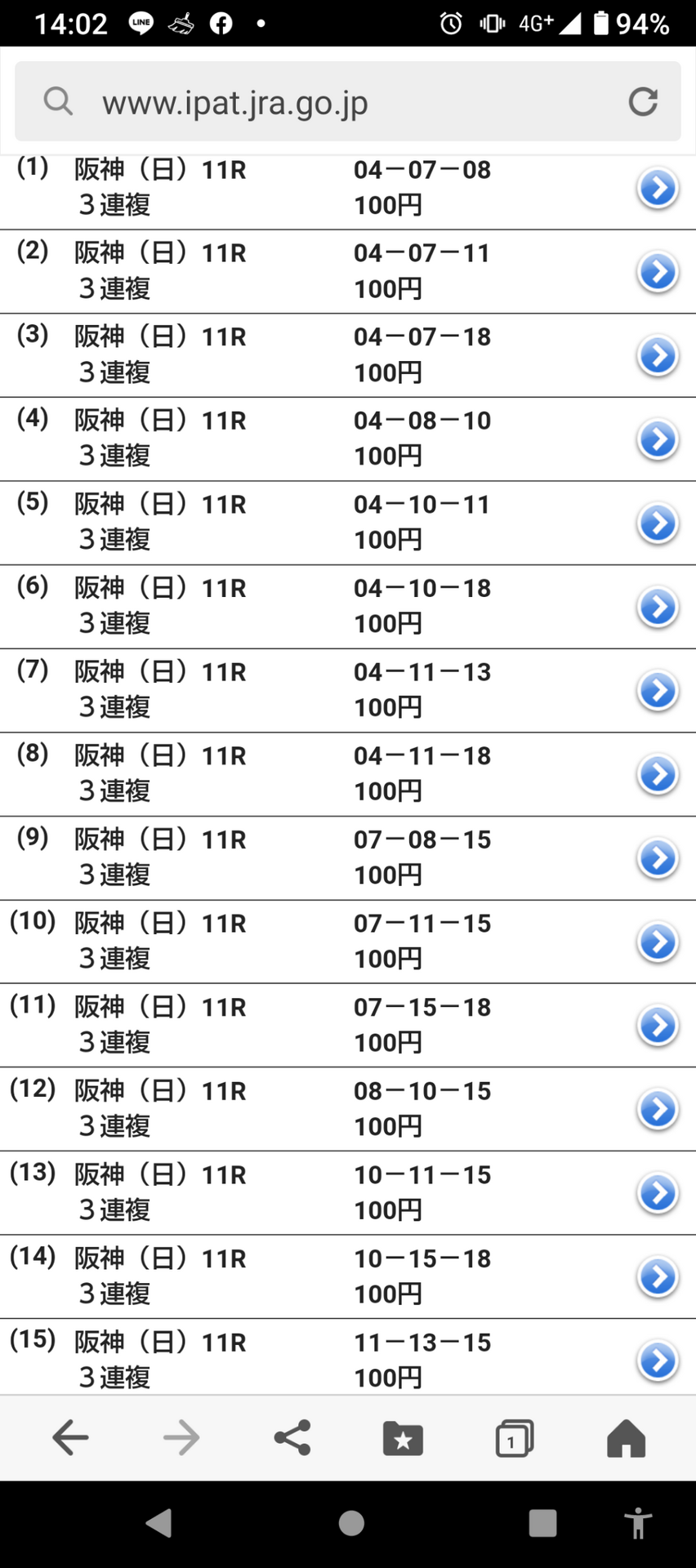Open the arrow for bet 04-11-13
Image resolution: width=696 pixels, height=1568 pixels.
pos(658,691)
